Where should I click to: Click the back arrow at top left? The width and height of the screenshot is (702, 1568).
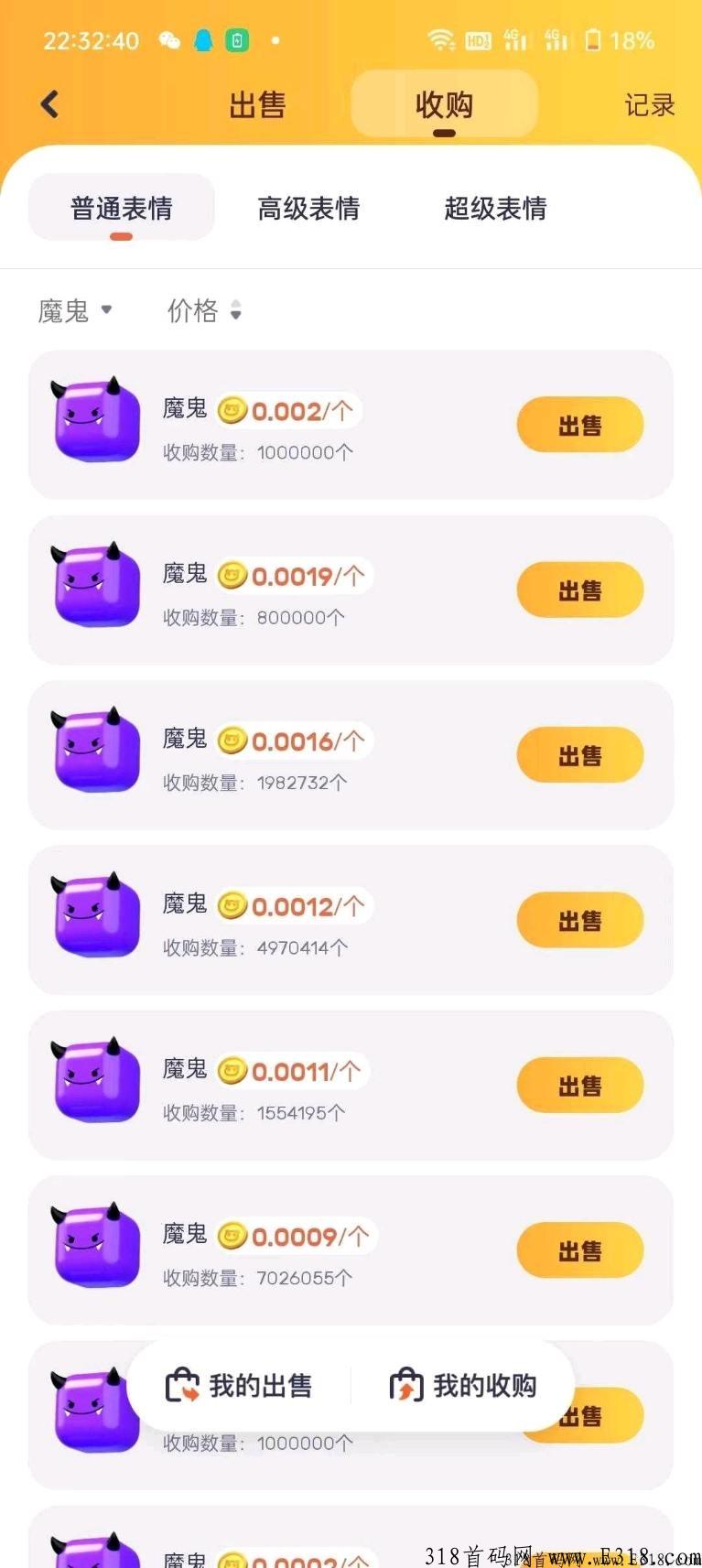49,103
